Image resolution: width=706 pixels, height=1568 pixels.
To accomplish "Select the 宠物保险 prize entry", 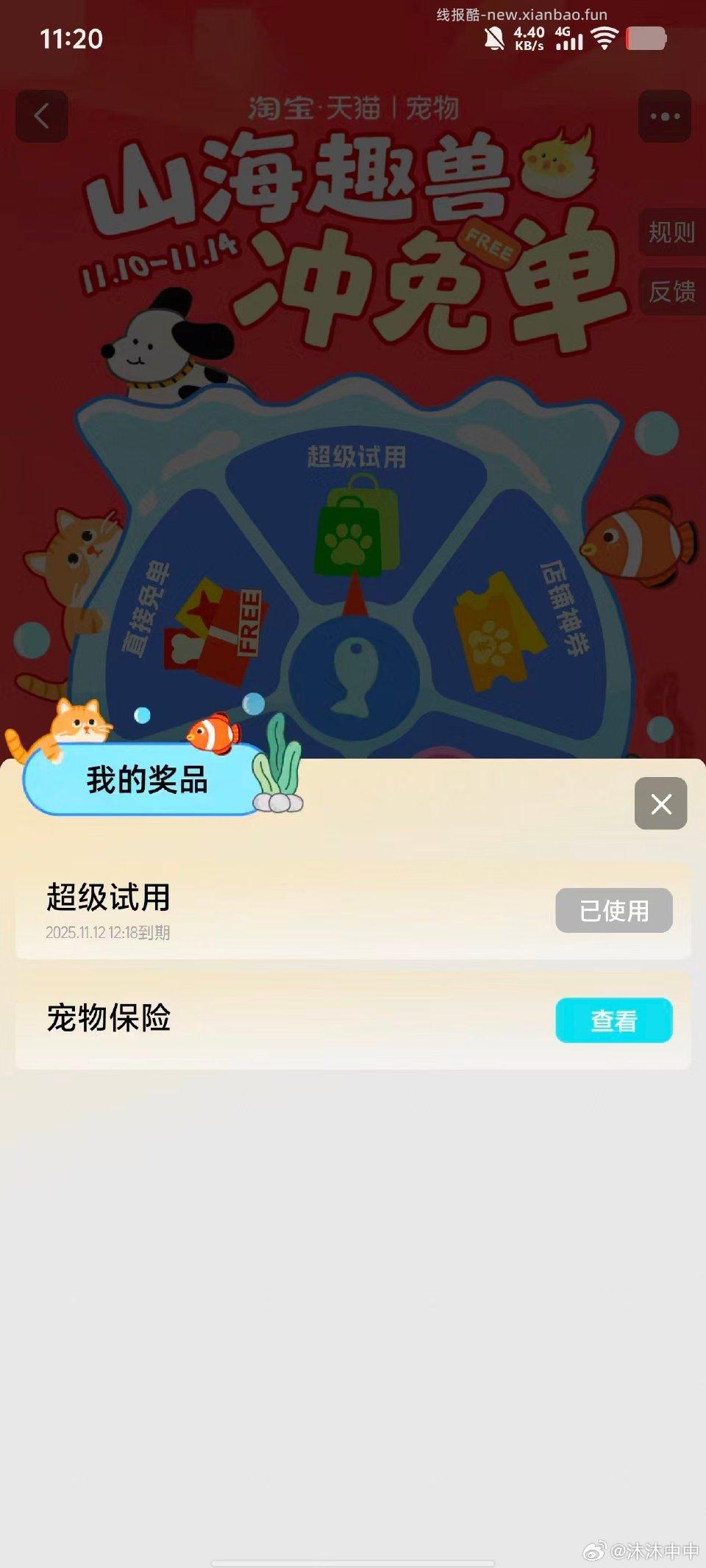I will tap(109, 1019).
